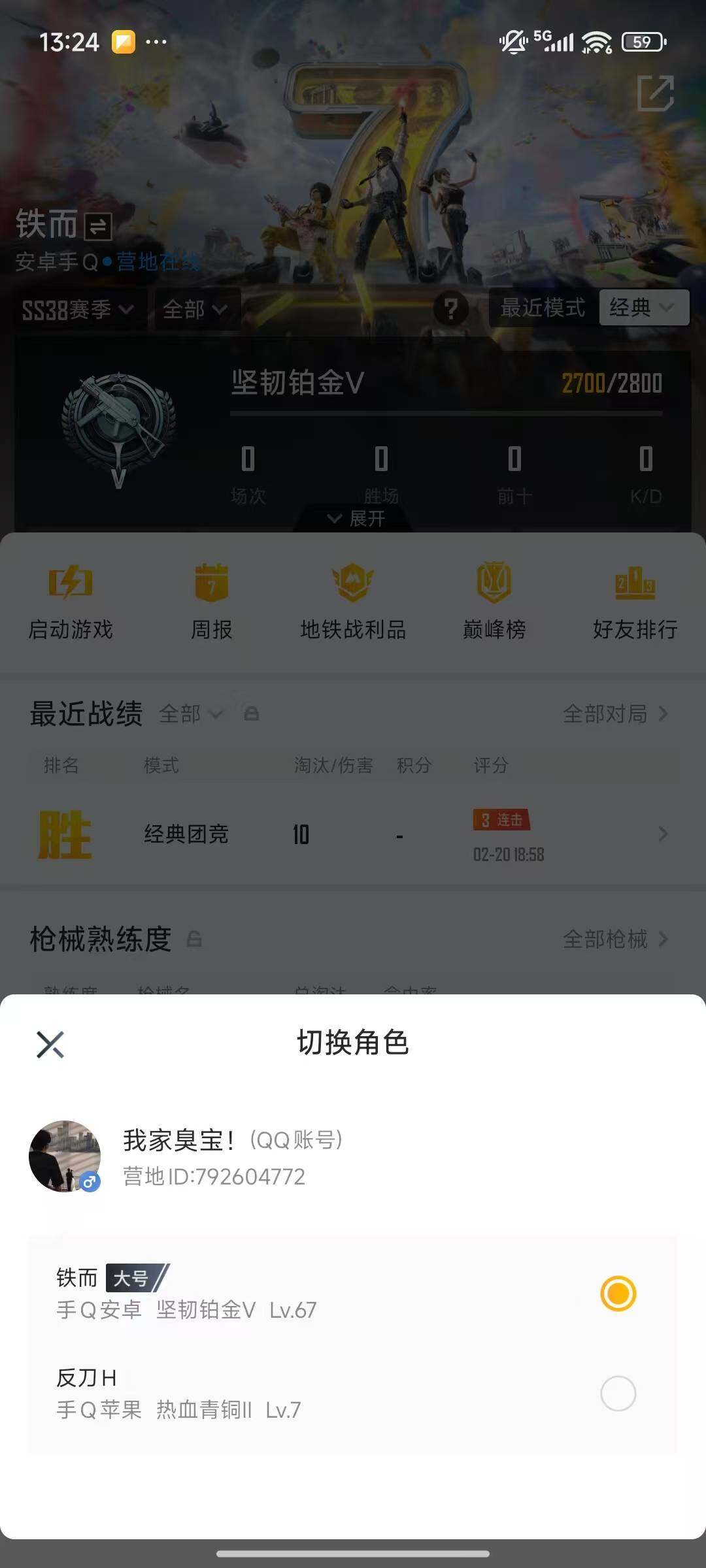Switch to 全部对局 match list
This screenshot has width=706, height=1568.
[x=605, y=715]
